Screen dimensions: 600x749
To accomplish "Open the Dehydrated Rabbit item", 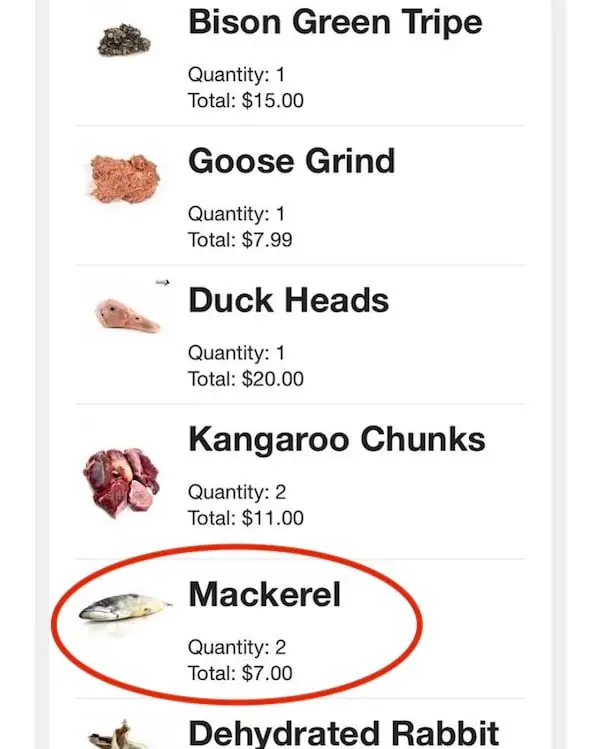I will (x=343, y=732).
